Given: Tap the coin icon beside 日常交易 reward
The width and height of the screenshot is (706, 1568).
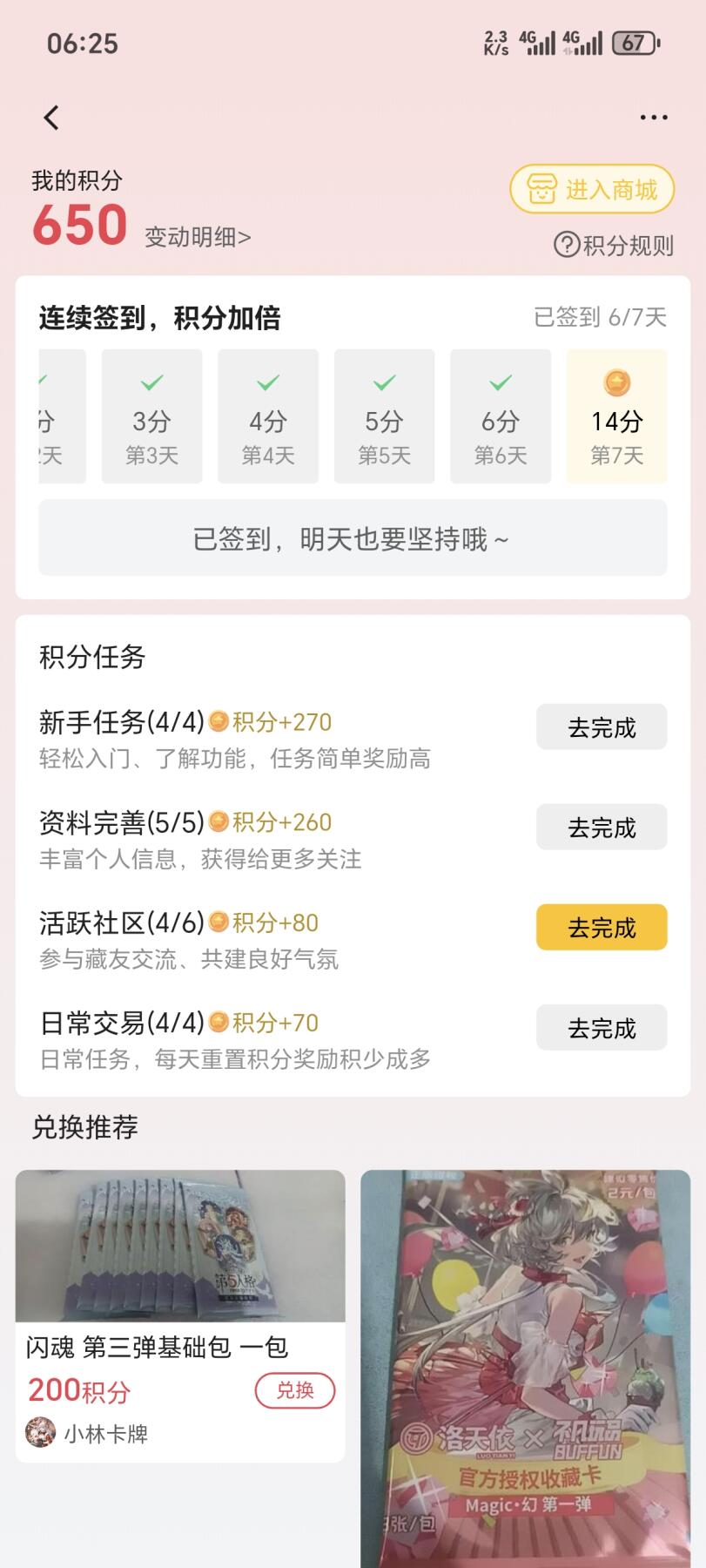Looking at the screenshot, I should (x=220, y=1024).
